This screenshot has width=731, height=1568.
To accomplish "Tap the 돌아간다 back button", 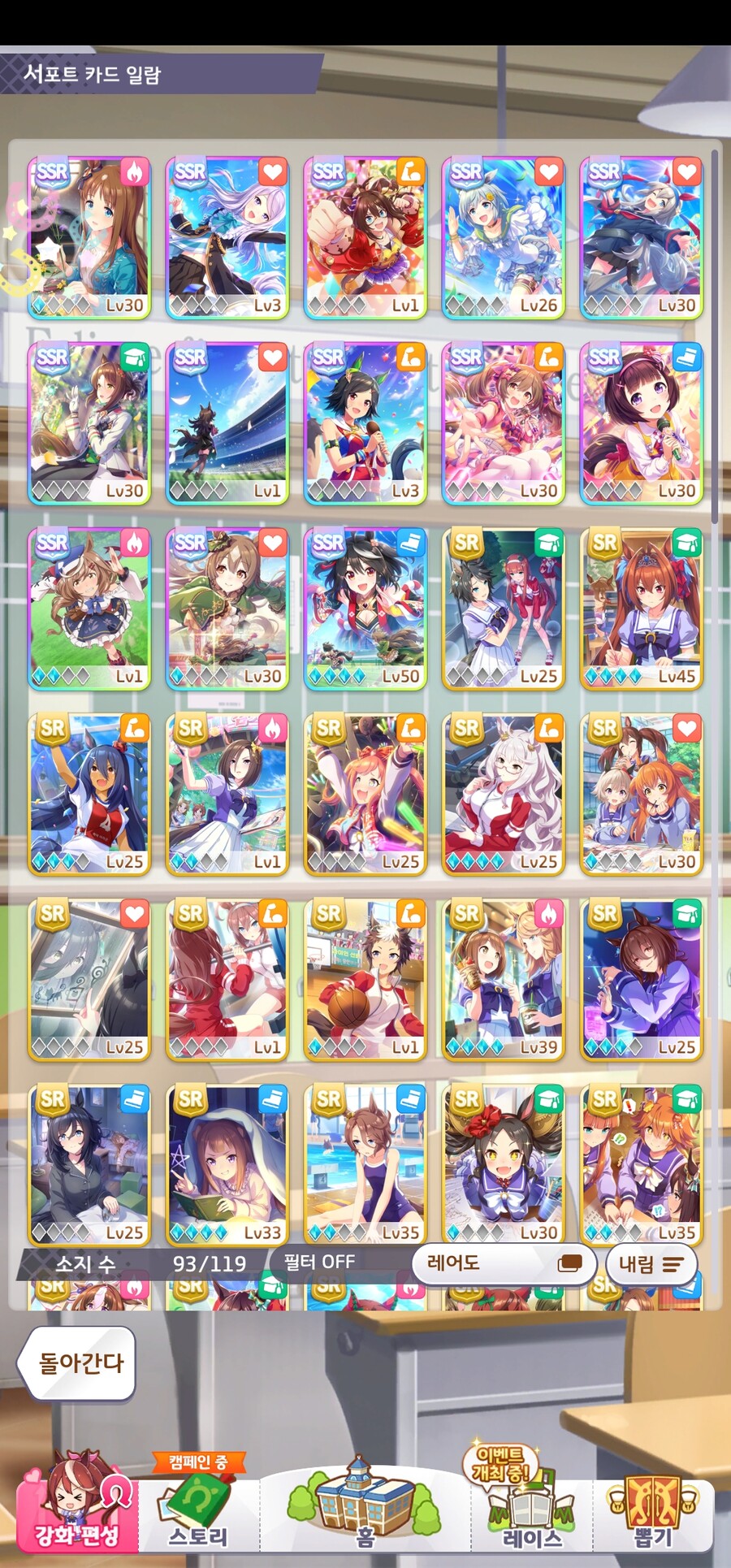I will pyautogui.click(x=79, y=1362).
